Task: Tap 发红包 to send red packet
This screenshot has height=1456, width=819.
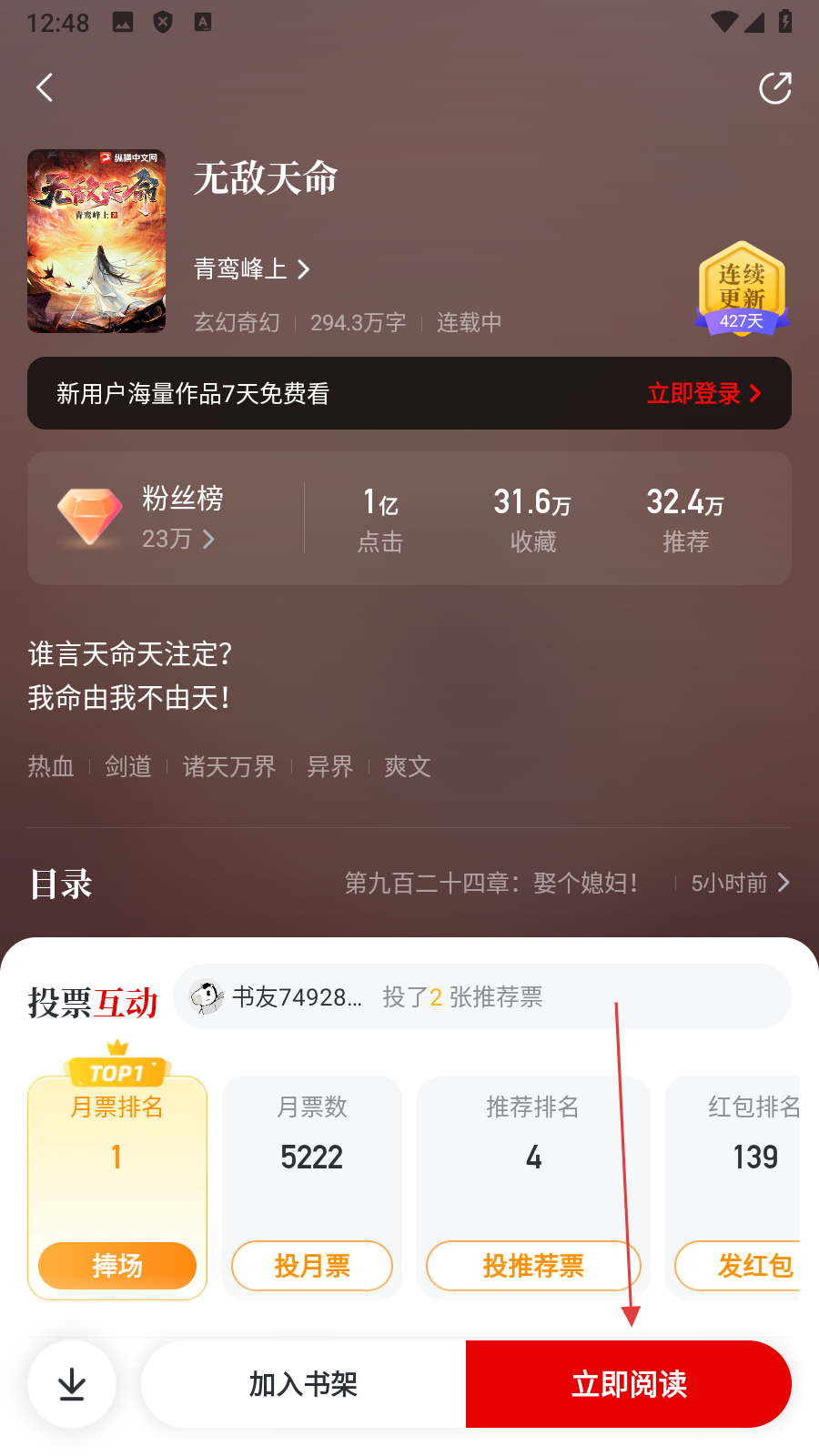Action: (x=746, y=1265)
